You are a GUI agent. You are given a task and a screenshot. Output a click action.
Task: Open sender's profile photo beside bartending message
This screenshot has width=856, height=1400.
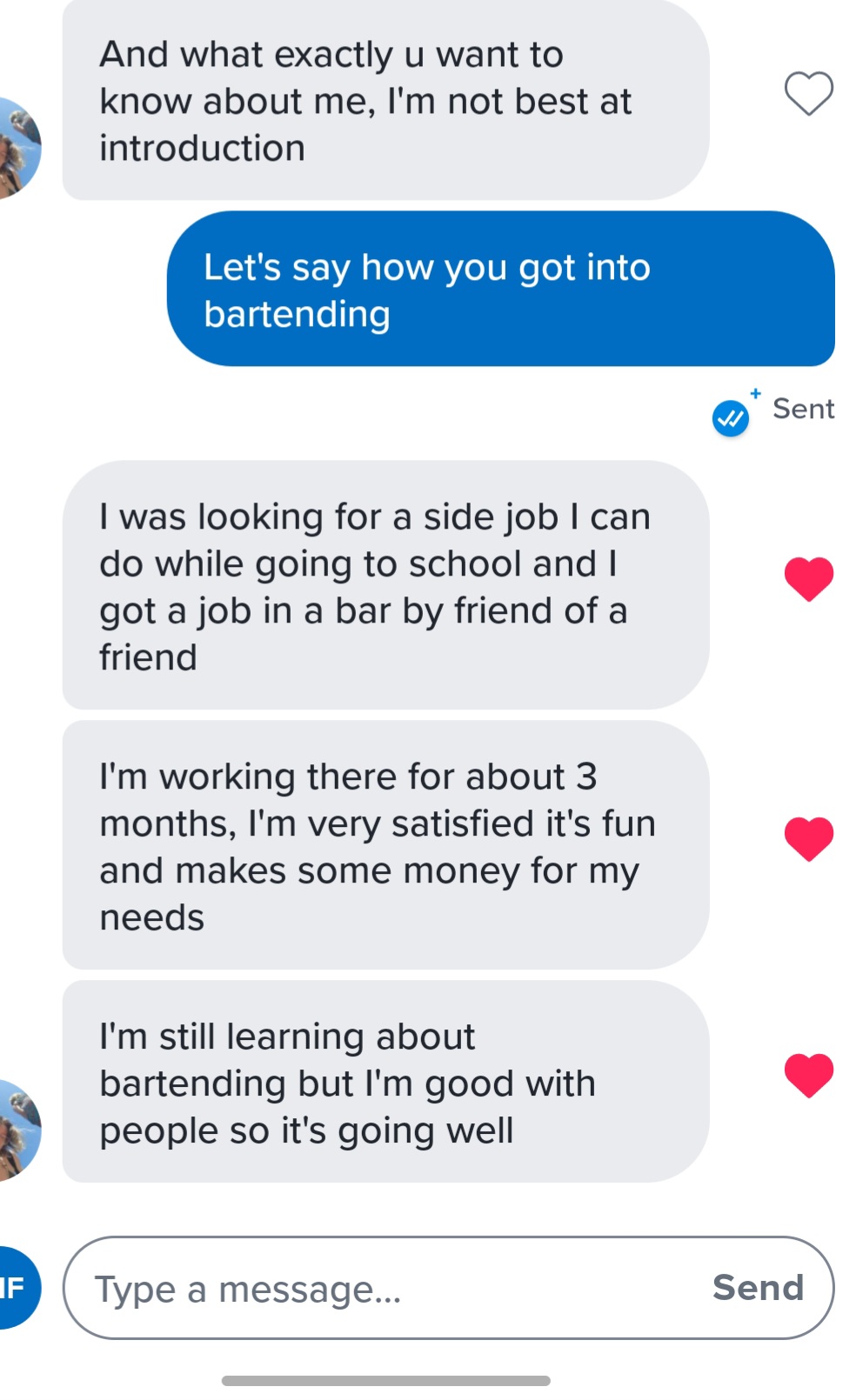(17, 1130)
